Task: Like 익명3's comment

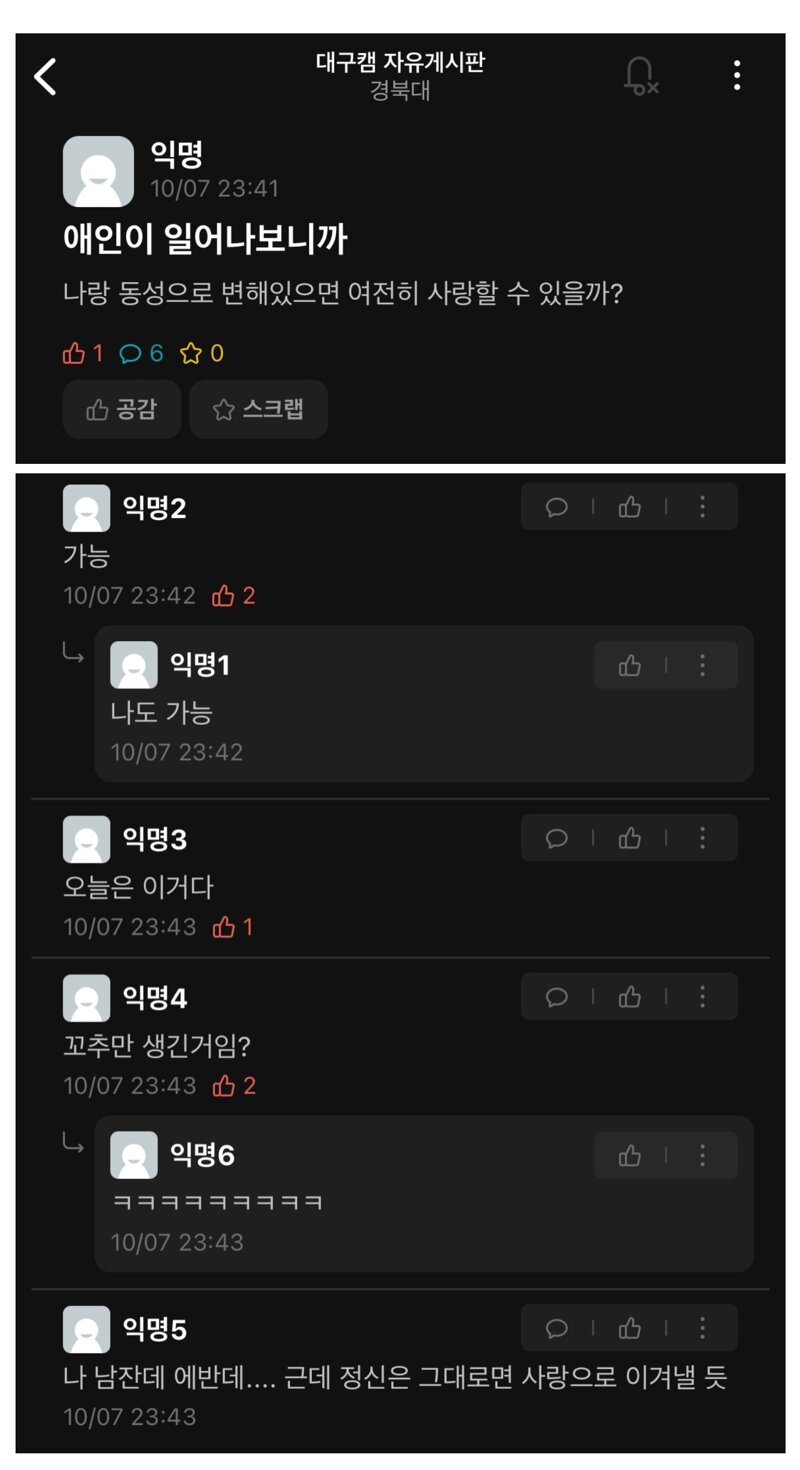Action: click(x=630, y=838)
